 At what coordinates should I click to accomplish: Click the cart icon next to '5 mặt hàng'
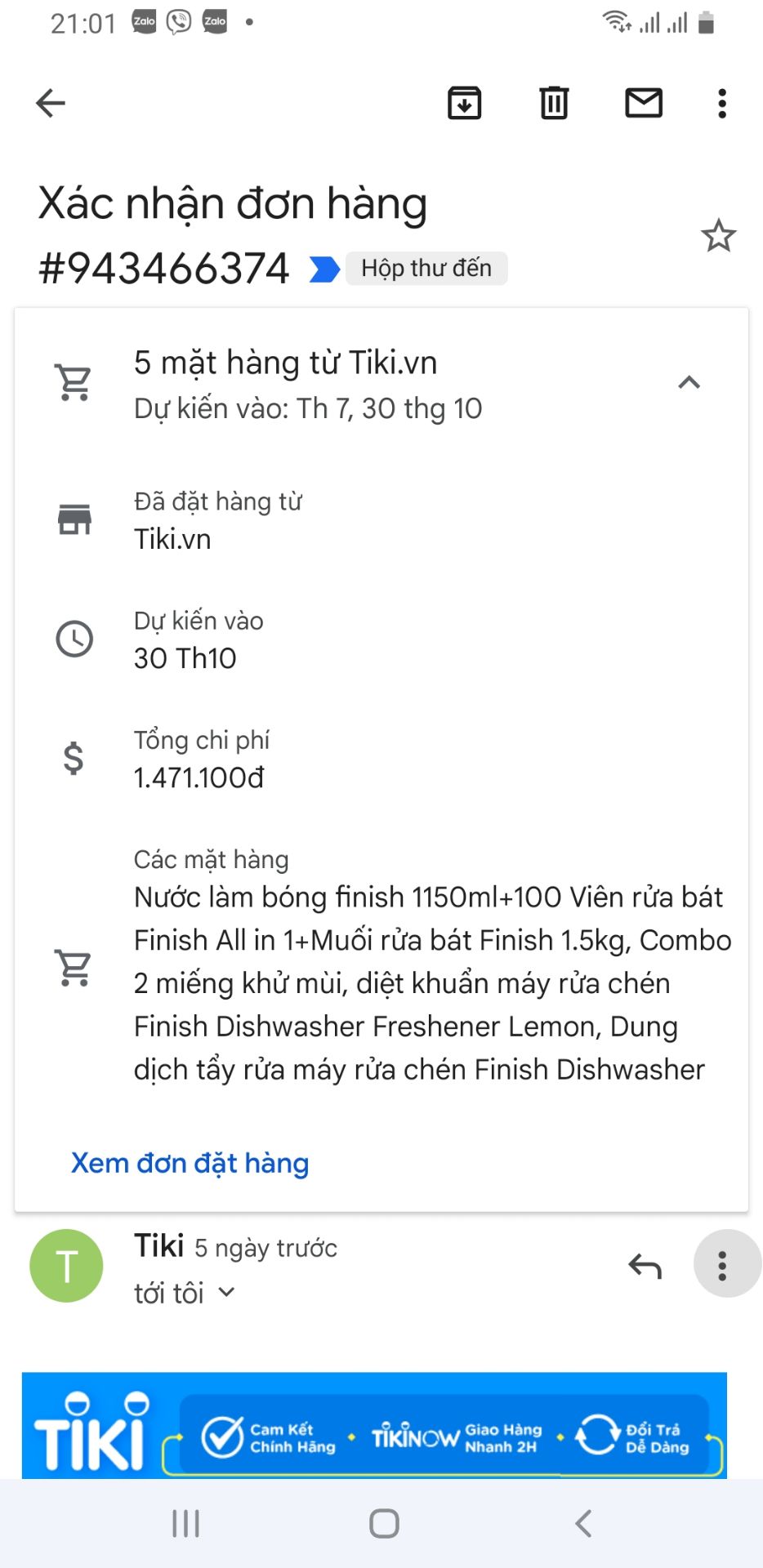74,381
